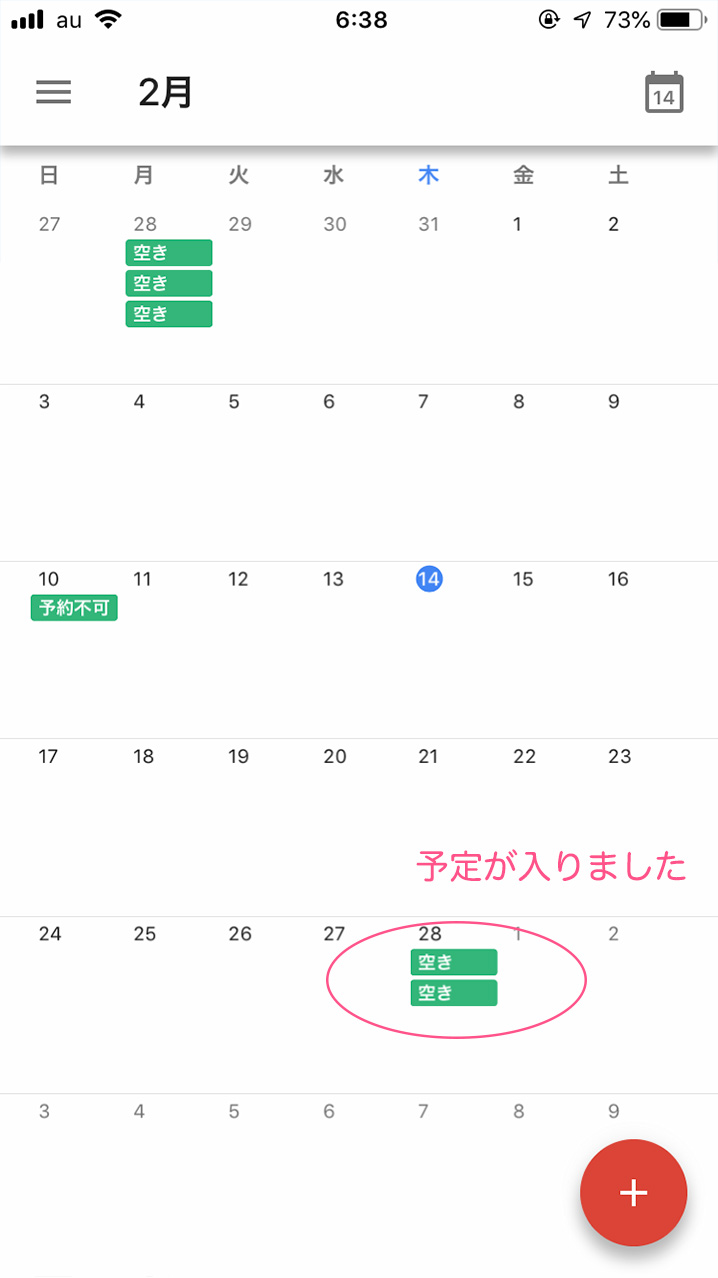This screenshot has height=1278, width=718.
Task: Jump to today with the calendar icon
Action: coord(664,93)
